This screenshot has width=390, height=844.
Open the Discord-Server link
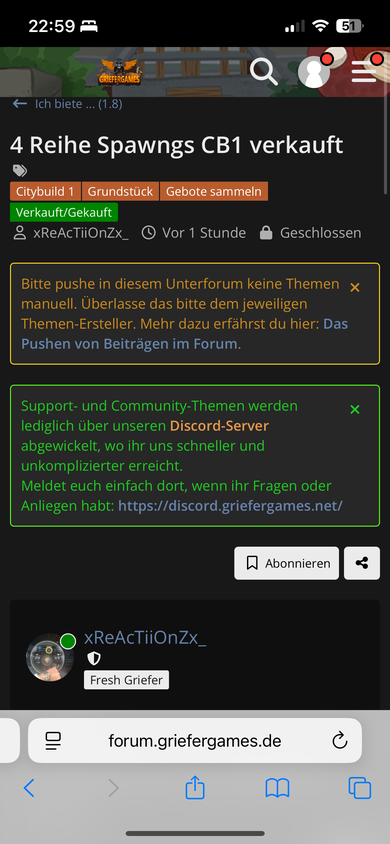[219, 426]
